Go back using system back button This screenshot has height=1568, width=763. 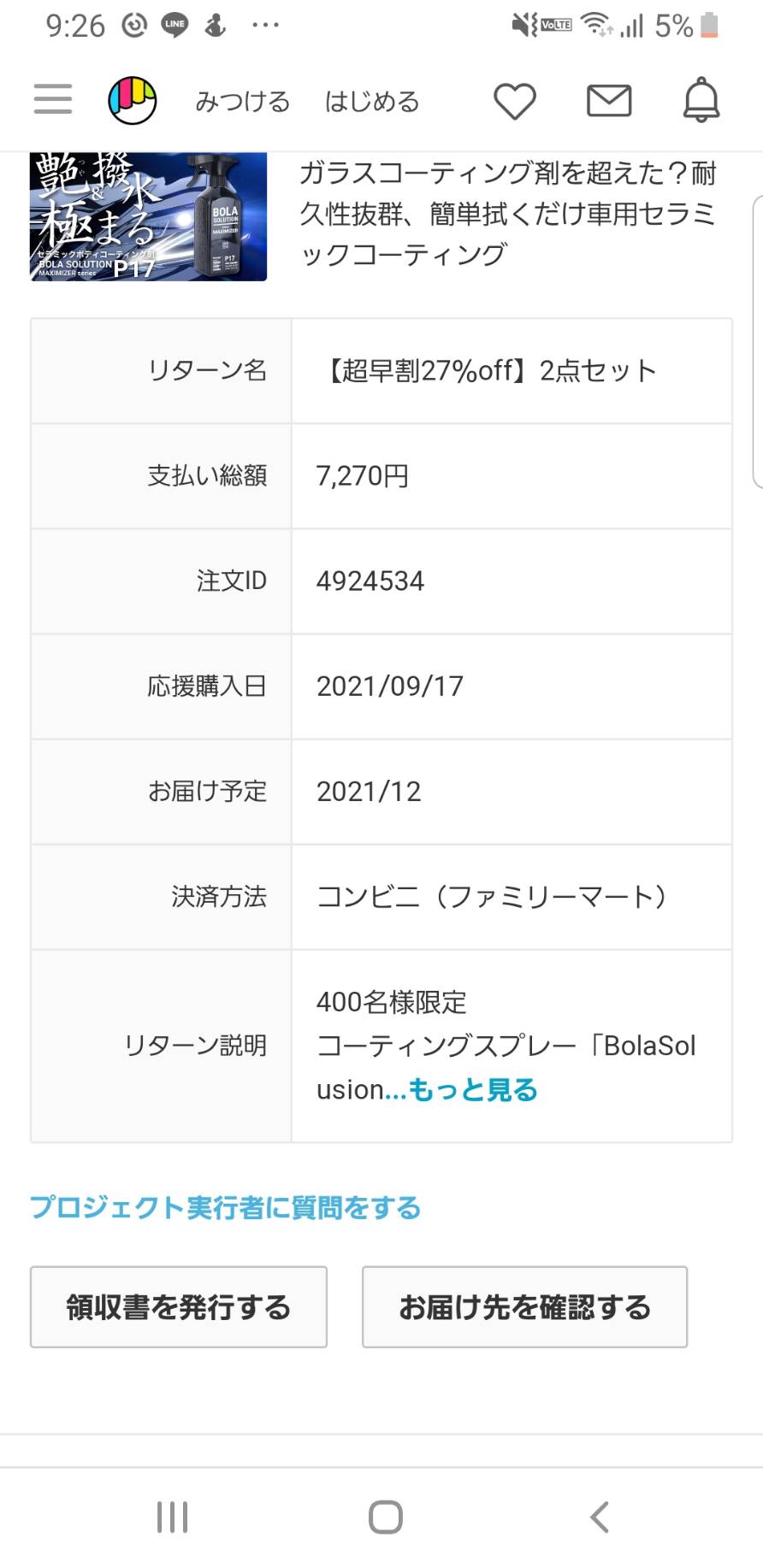600,1518
